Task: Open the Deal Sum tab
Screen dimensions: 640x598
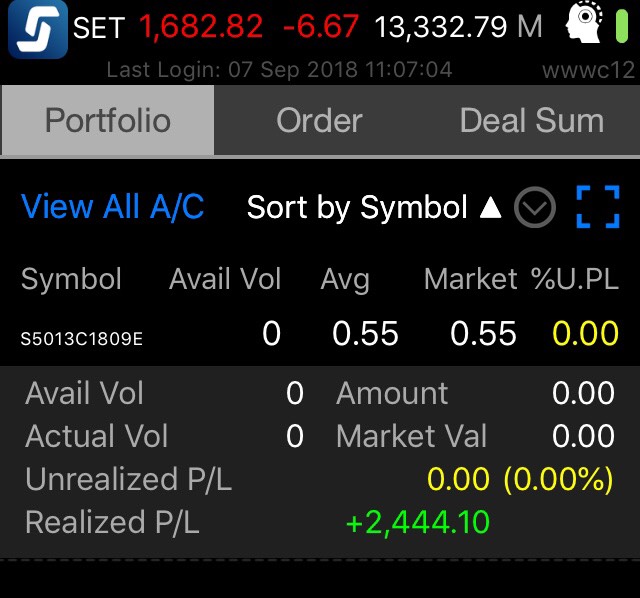Action: tap(531, 121)
